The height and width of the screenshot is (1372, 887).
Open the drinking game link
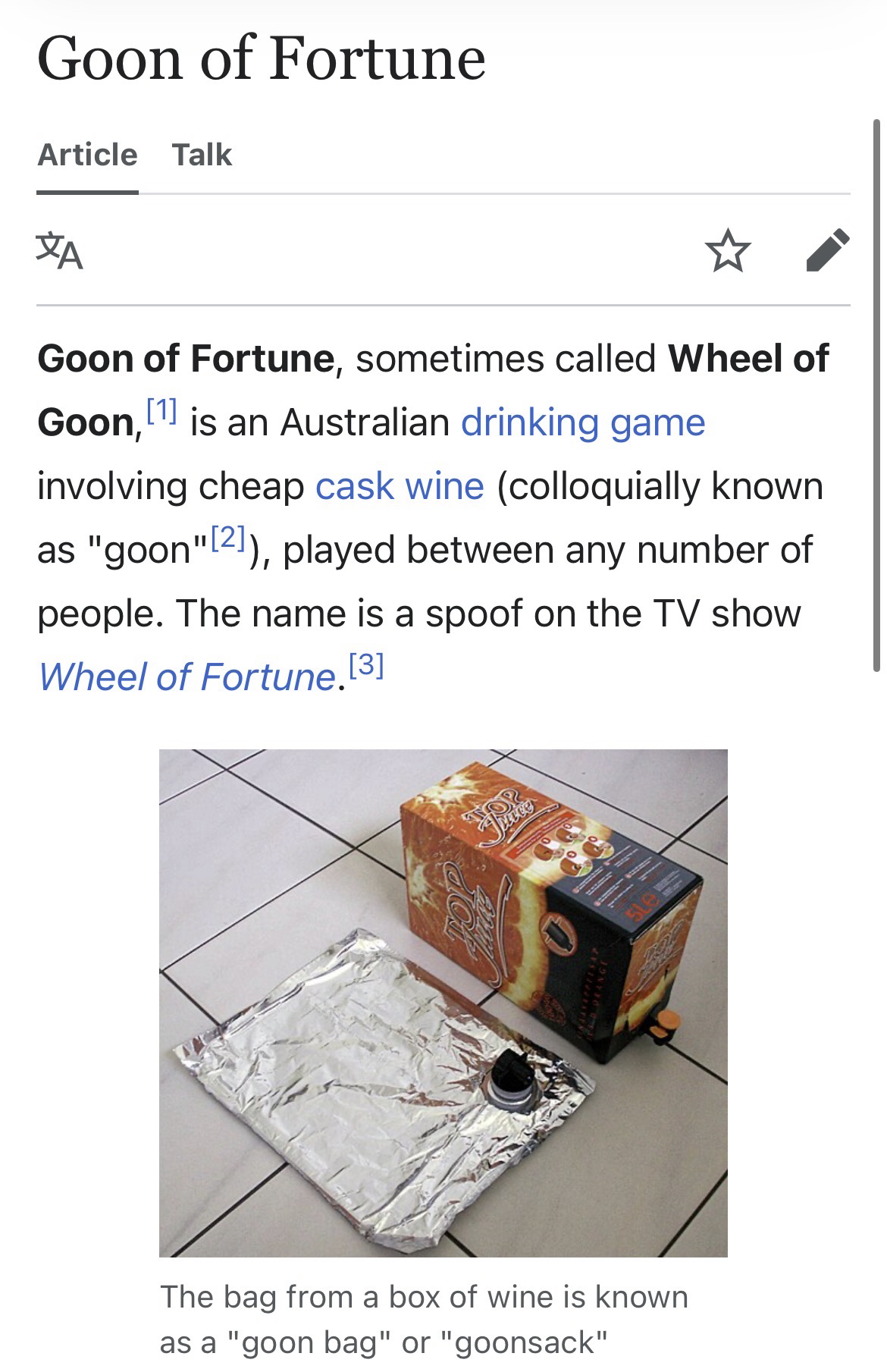click(583, 422)
